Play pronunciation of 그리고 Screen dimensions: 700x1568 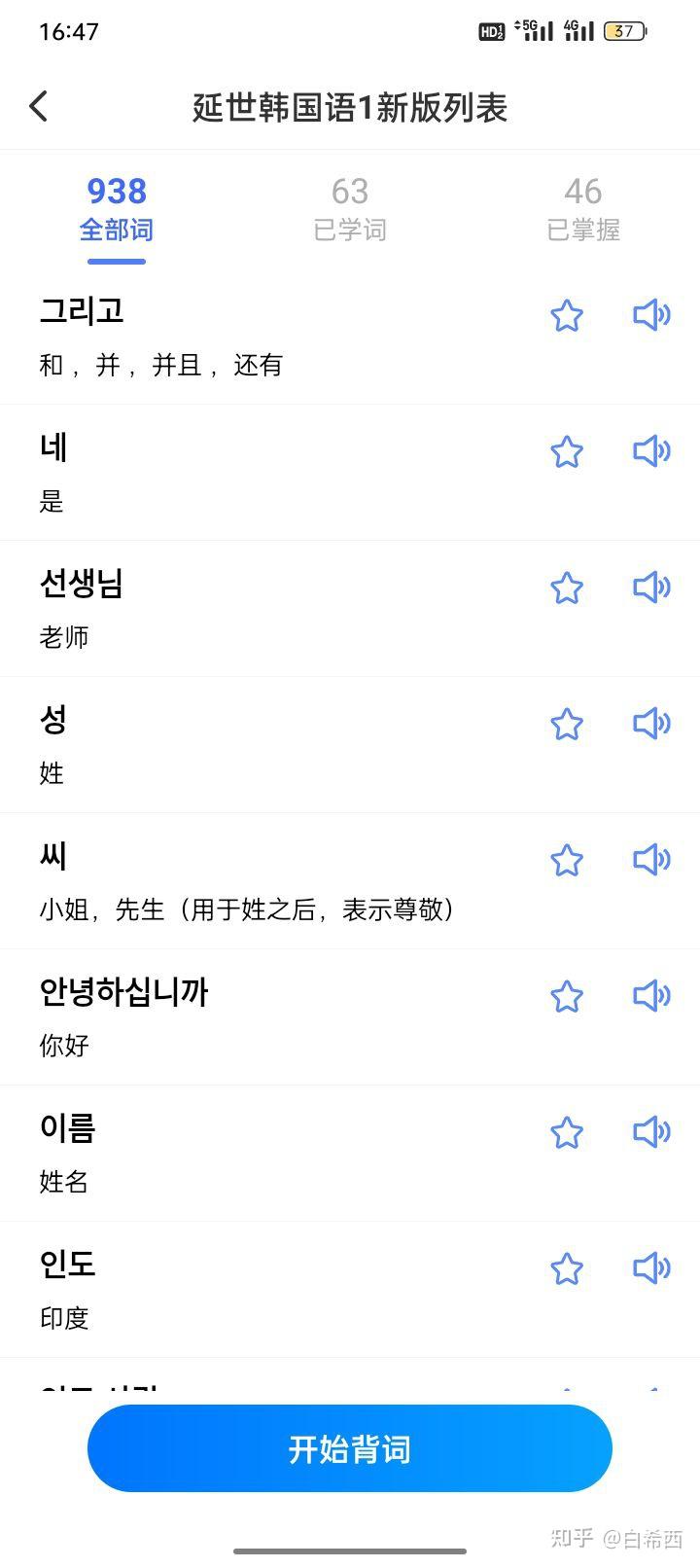pos(651,314)
